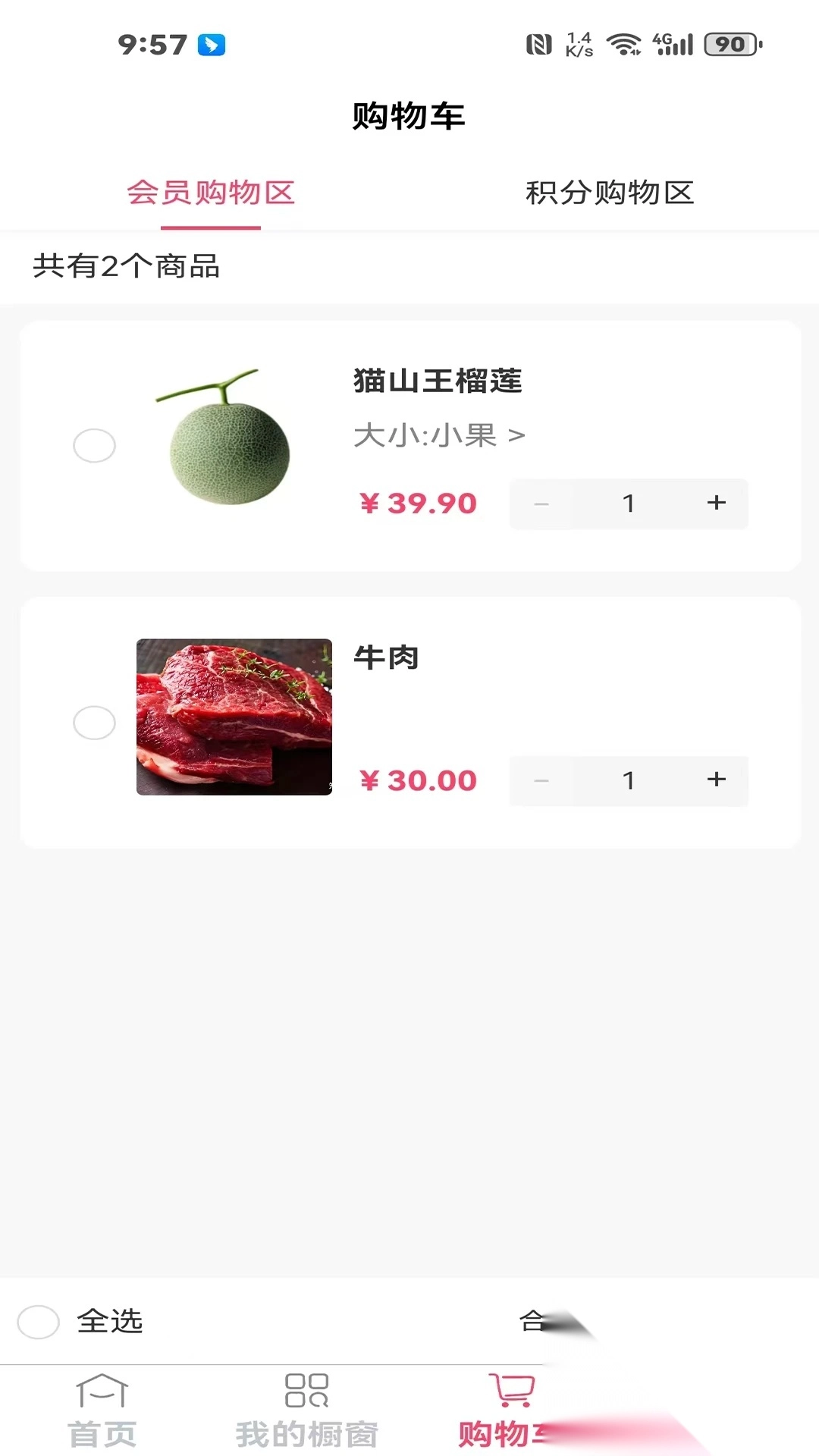Increase the 牛肉 quantity
Image resolution: width=819 pixels, height=1456 pixels.
tap(716, 780)
